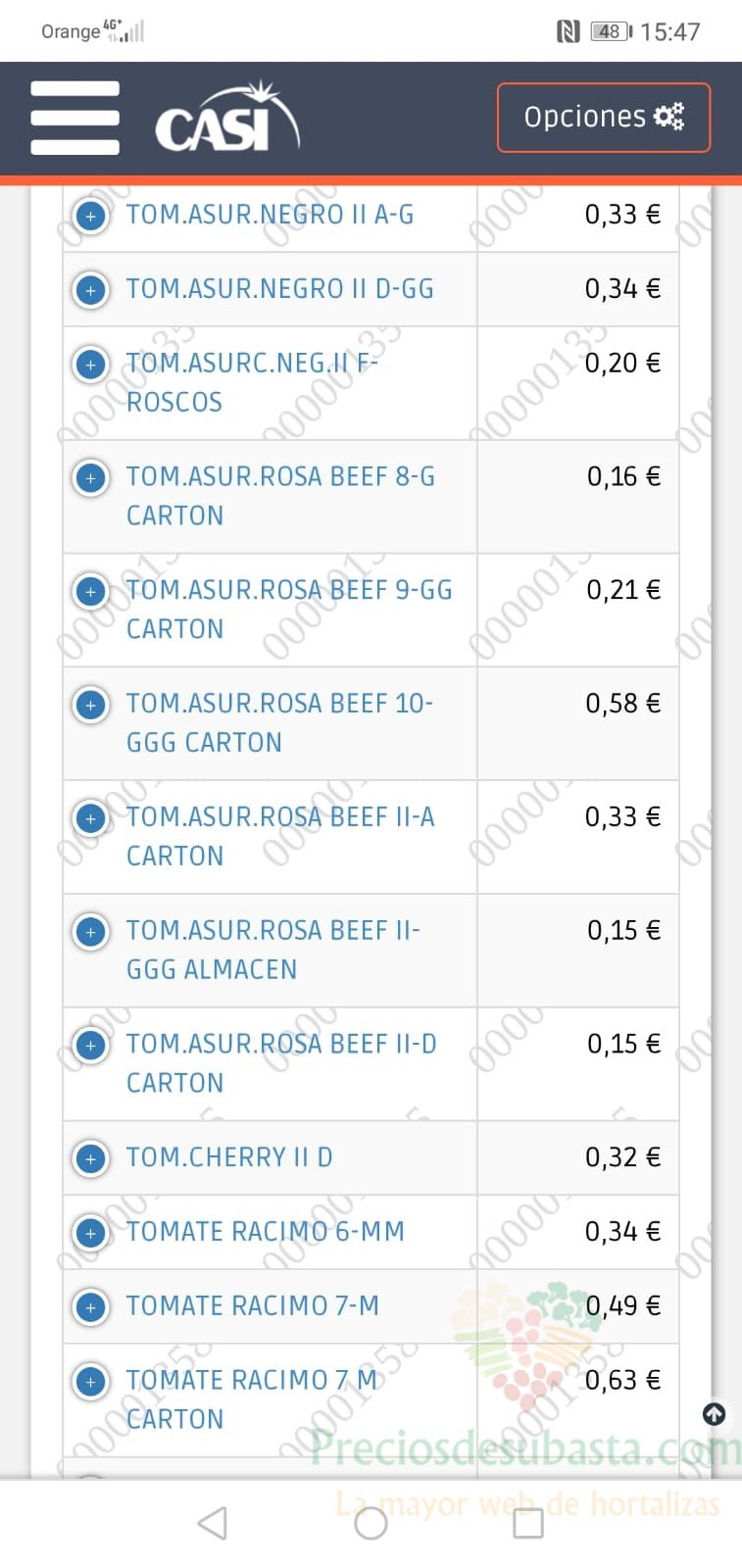
Task: Expand the TOMATE RACIMO 6-MM row
Action: pyautogui.click(x=91, y=1232)
